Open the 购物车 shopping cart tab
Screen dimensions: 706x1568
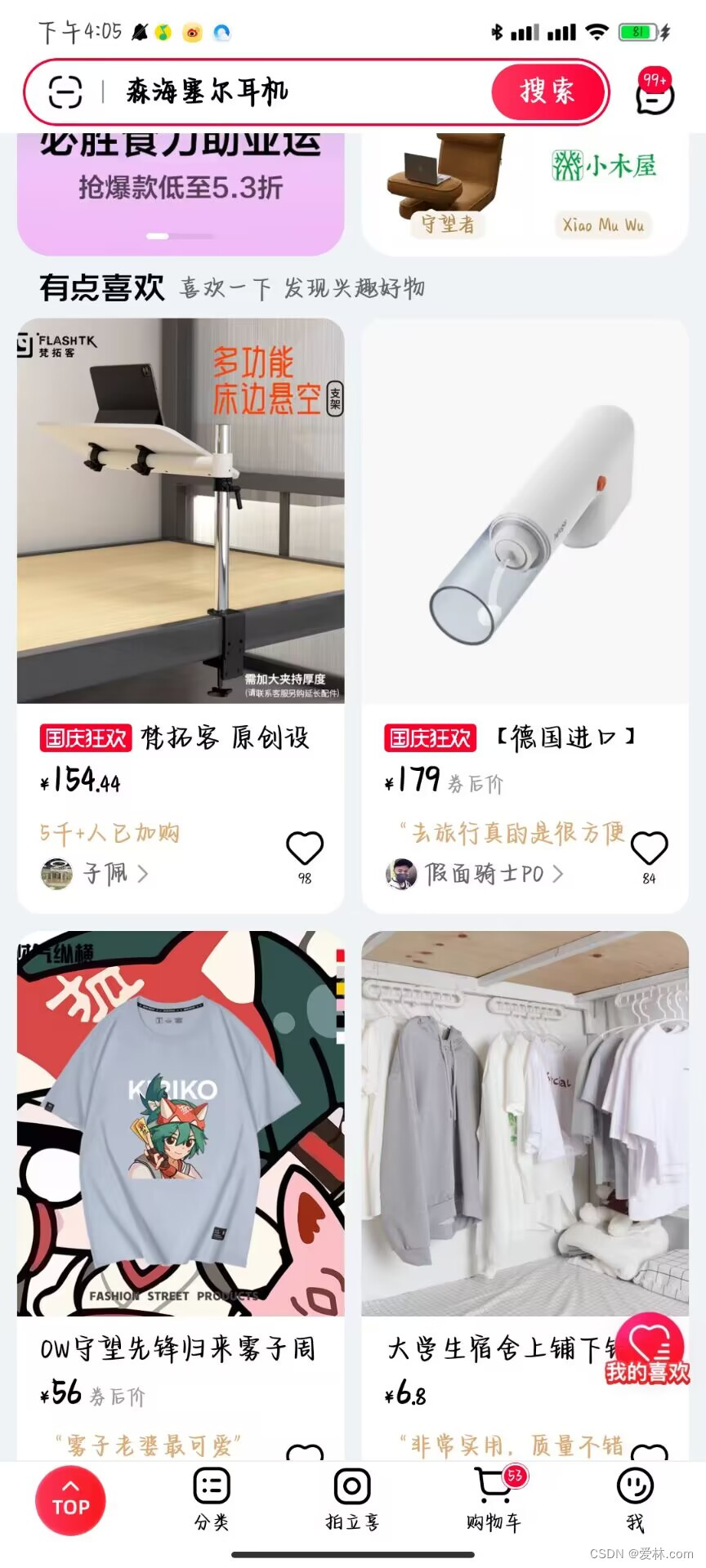pos(494,1499)
